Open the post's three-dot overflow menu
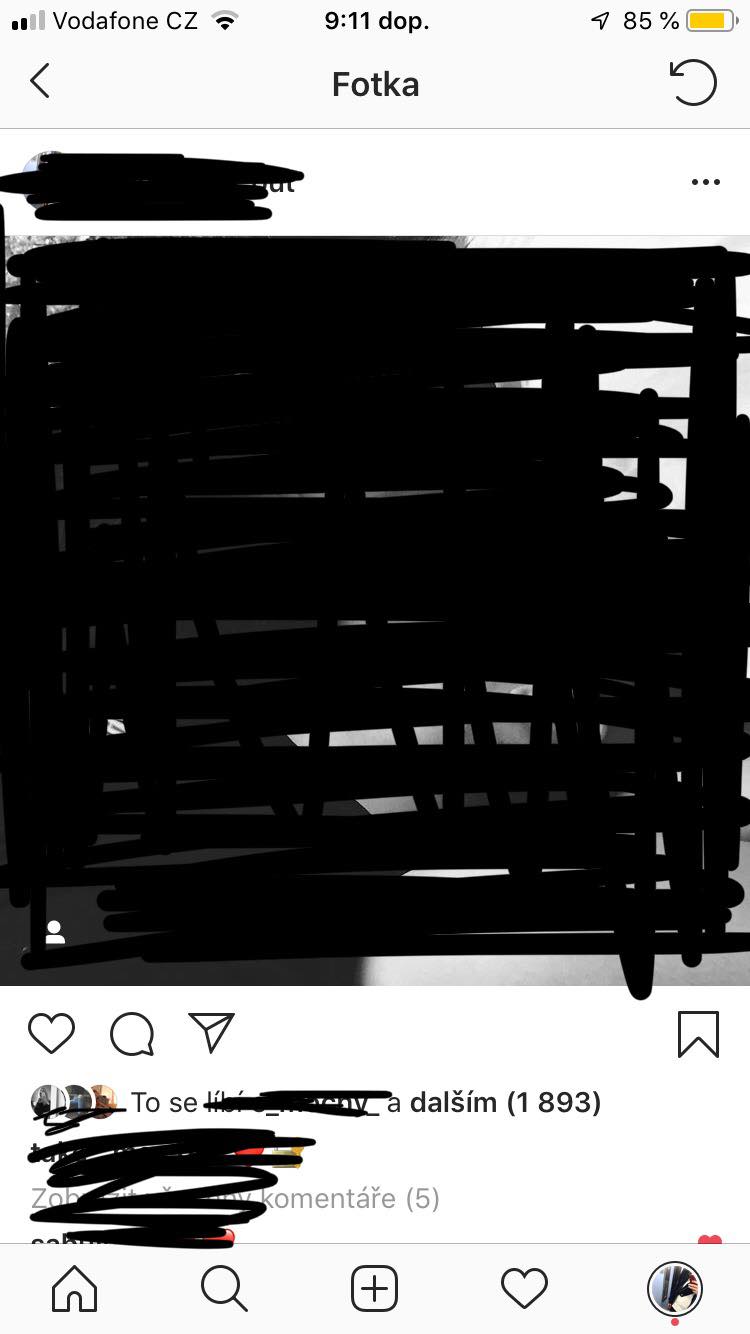 point(705,182)
